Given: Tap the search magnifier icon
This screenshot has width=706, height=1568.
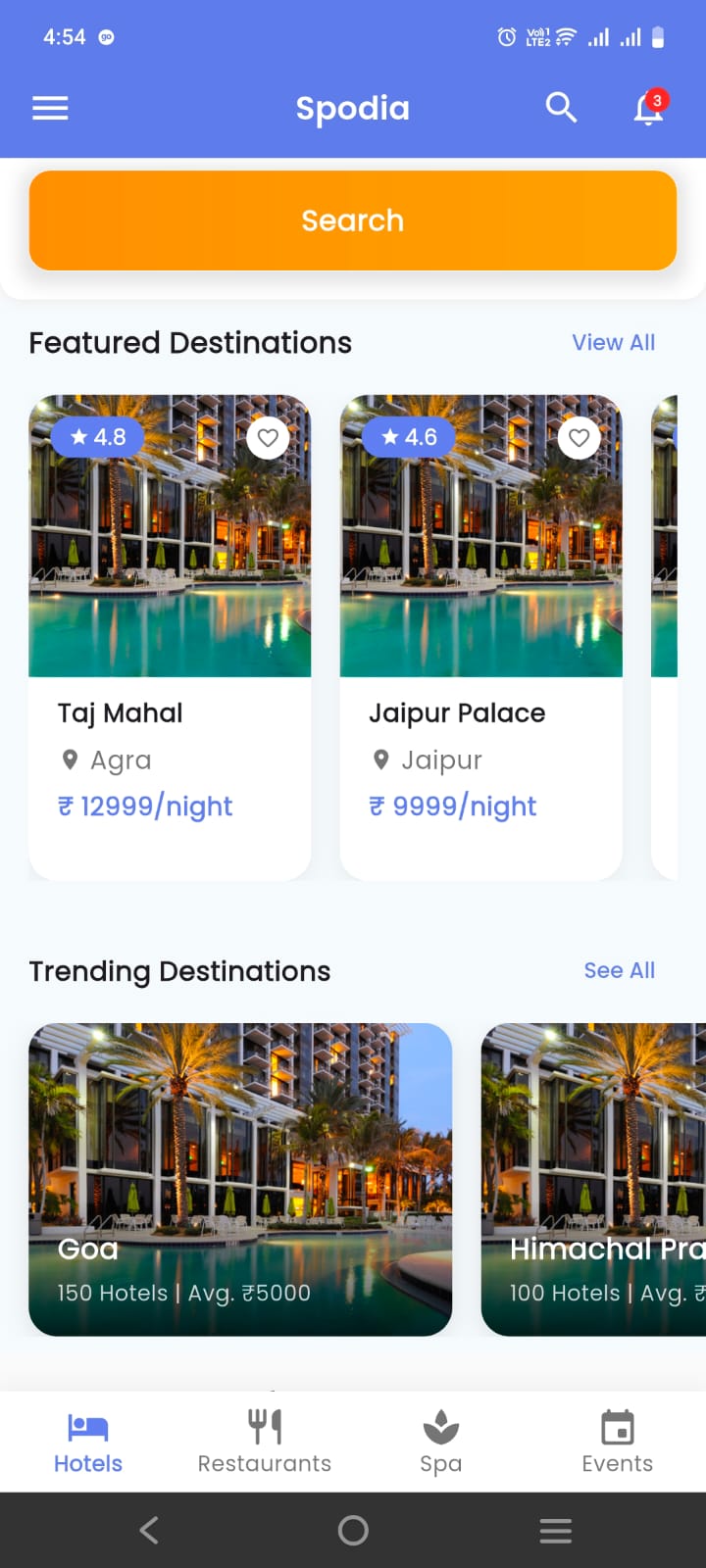Looking at the screenshot, I should [x=561, y=108].
